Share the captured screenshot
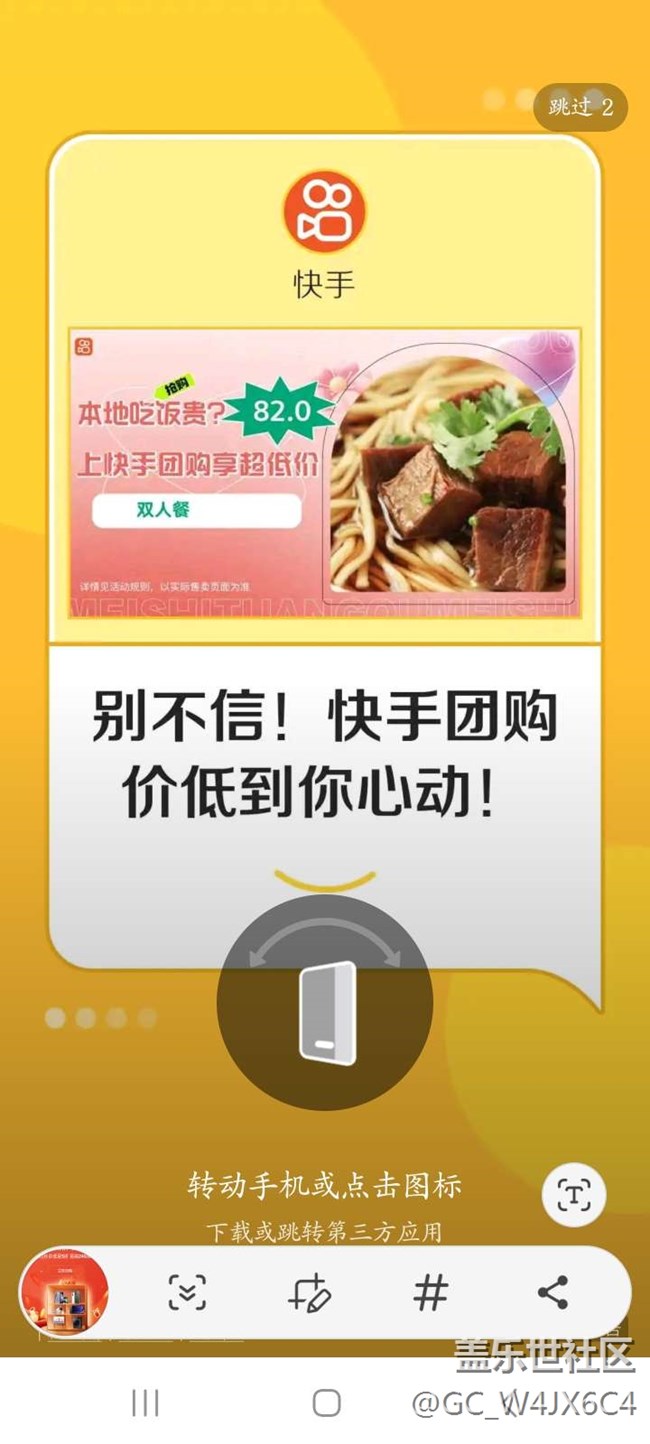650x1444 pixels. click(x=553, y=1293)
